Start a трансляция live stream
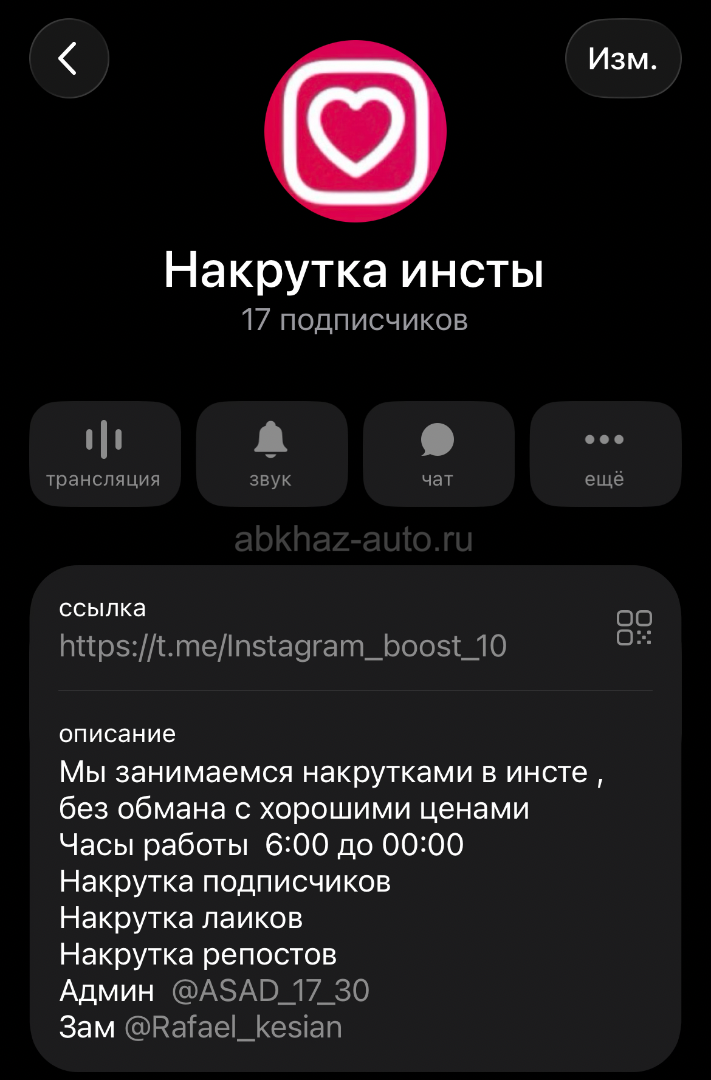The image size is (711, 1080). pos(104,454)
